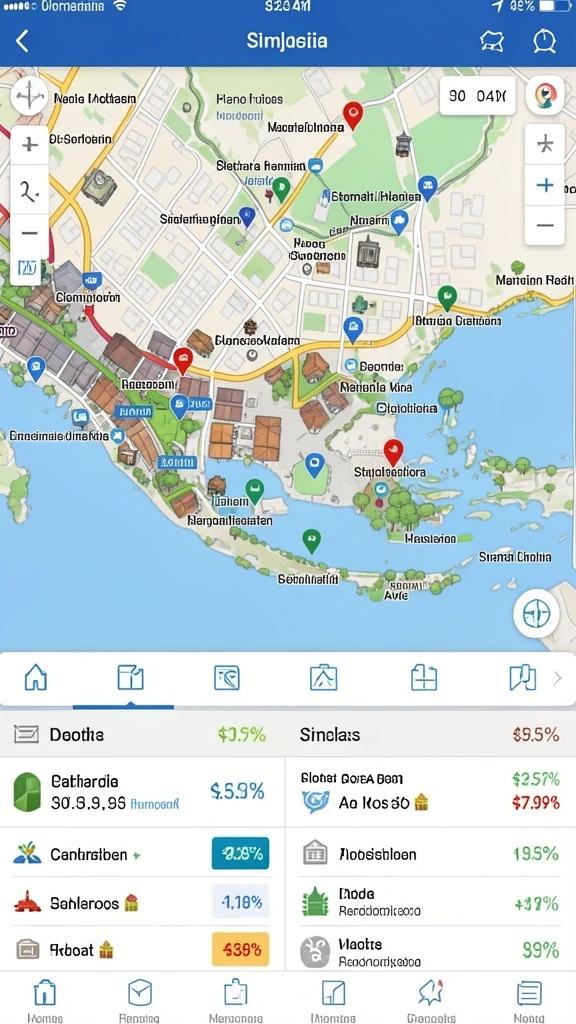Tap the clock icon in the header

pyautogui.click(x=544, y=41)
